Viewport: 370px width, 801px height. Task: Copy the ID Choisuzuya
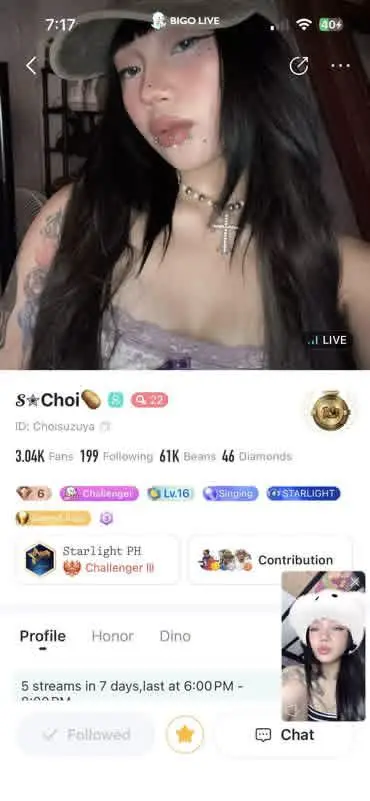click(x=105, y=426)
